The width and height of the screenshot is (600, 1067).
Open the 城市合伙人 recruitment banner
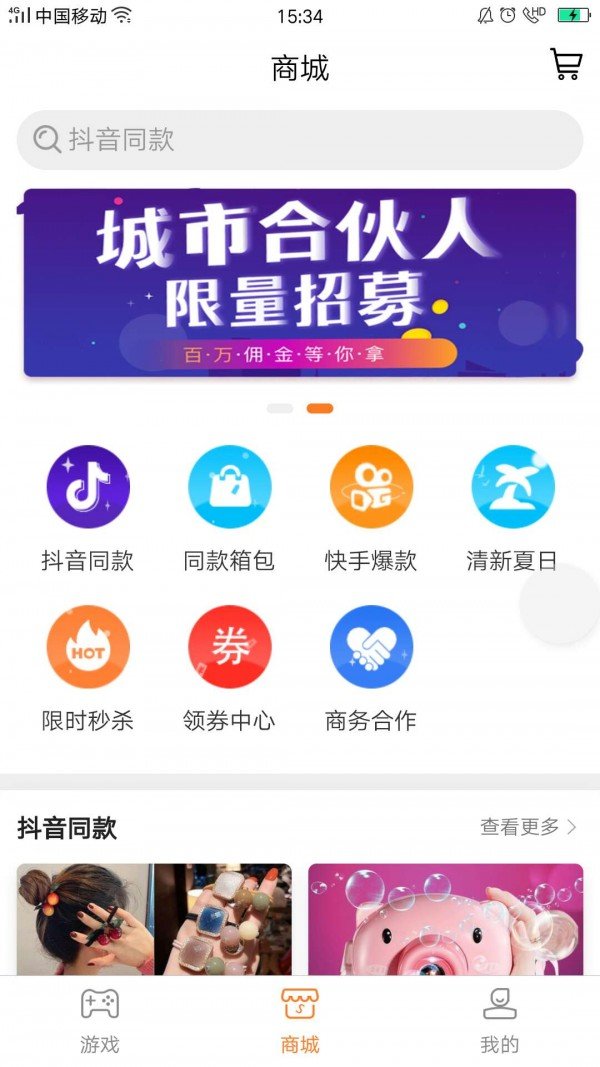pos(300,283)
